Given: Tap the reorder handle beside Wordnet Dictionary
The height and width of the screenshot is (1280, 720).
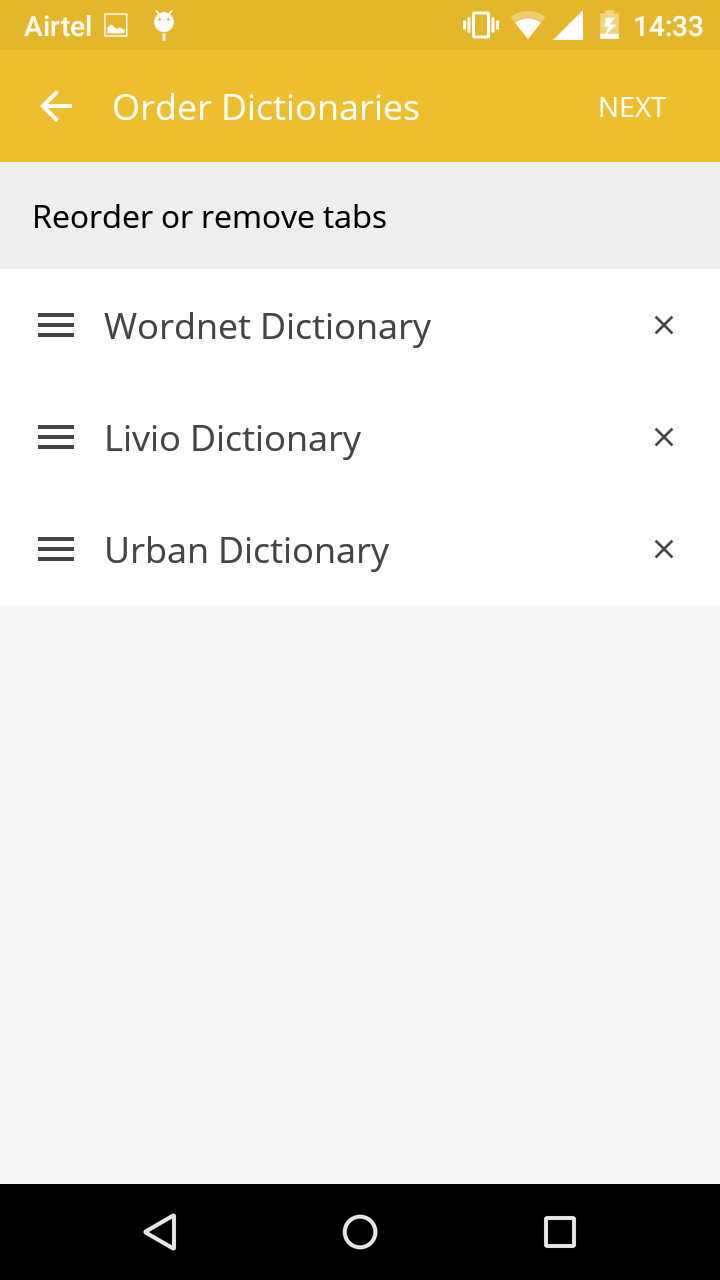Looking at the screenshot, I should [56, 325].
